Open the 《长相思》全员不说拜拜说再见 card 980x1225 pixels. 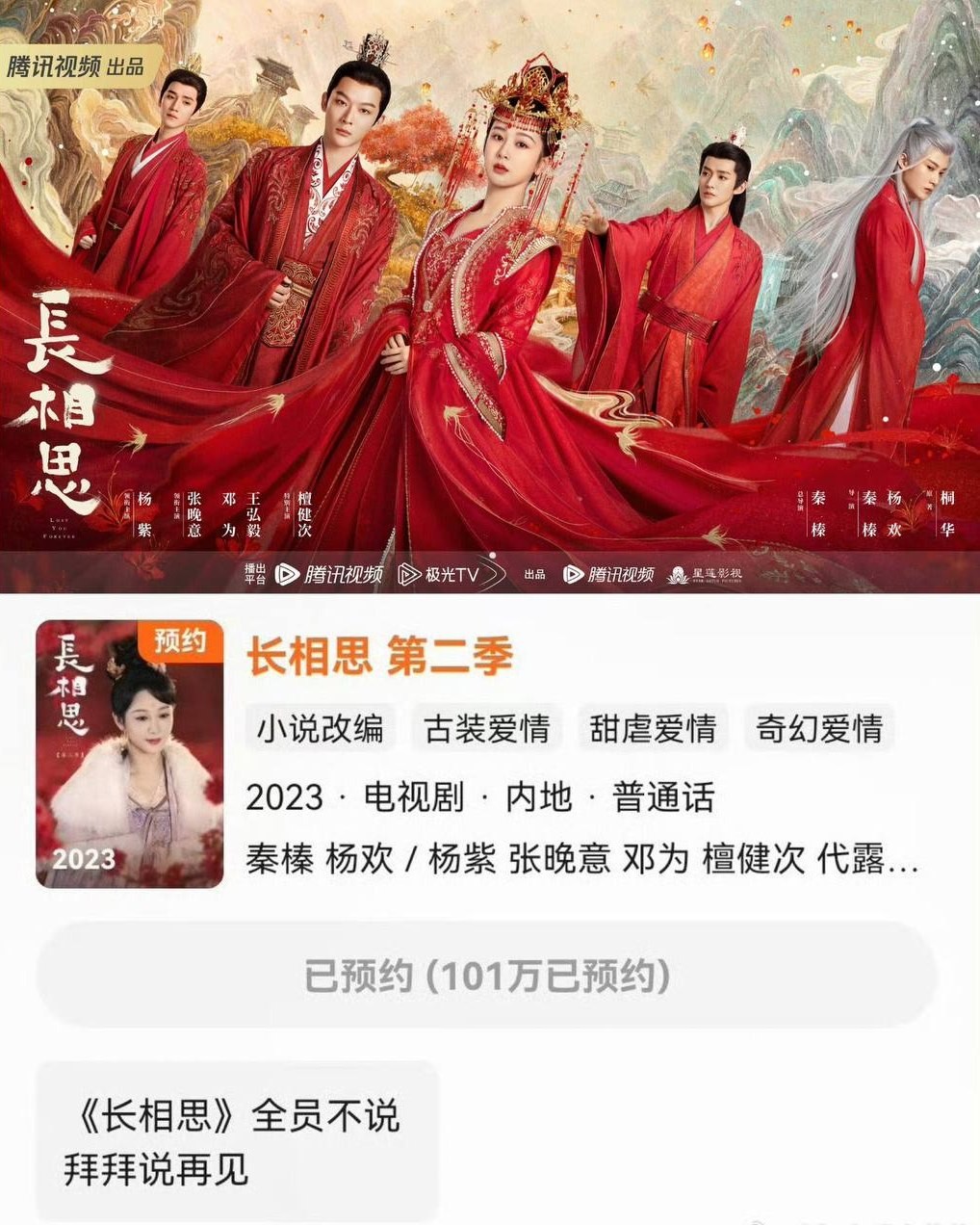coord(236,1142)
